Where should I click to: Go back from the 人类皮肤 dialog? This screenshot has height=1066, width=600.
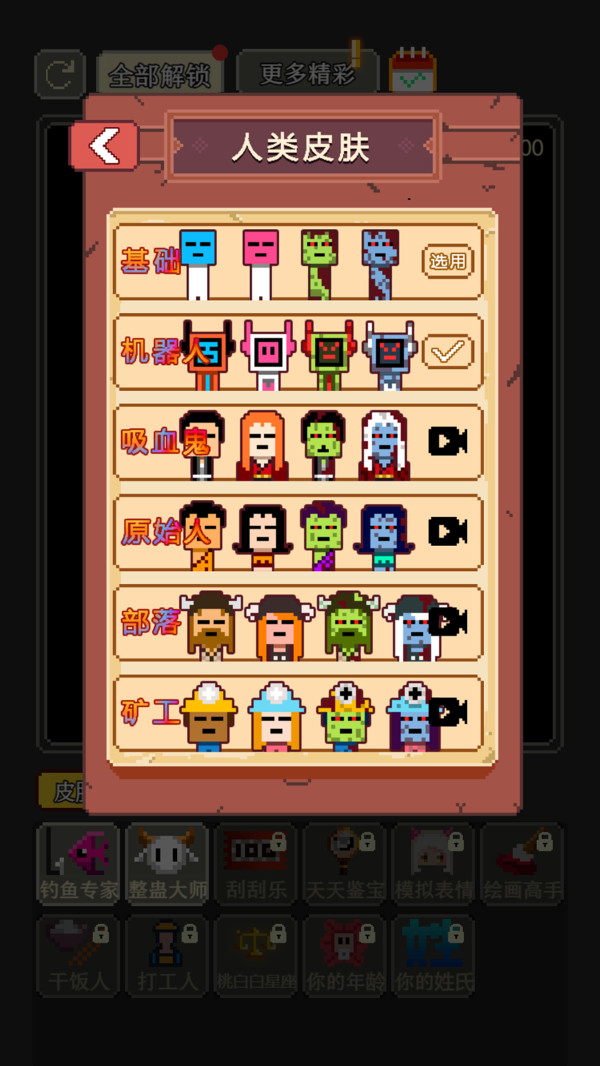pyautogui.click(x=103, y=146)
